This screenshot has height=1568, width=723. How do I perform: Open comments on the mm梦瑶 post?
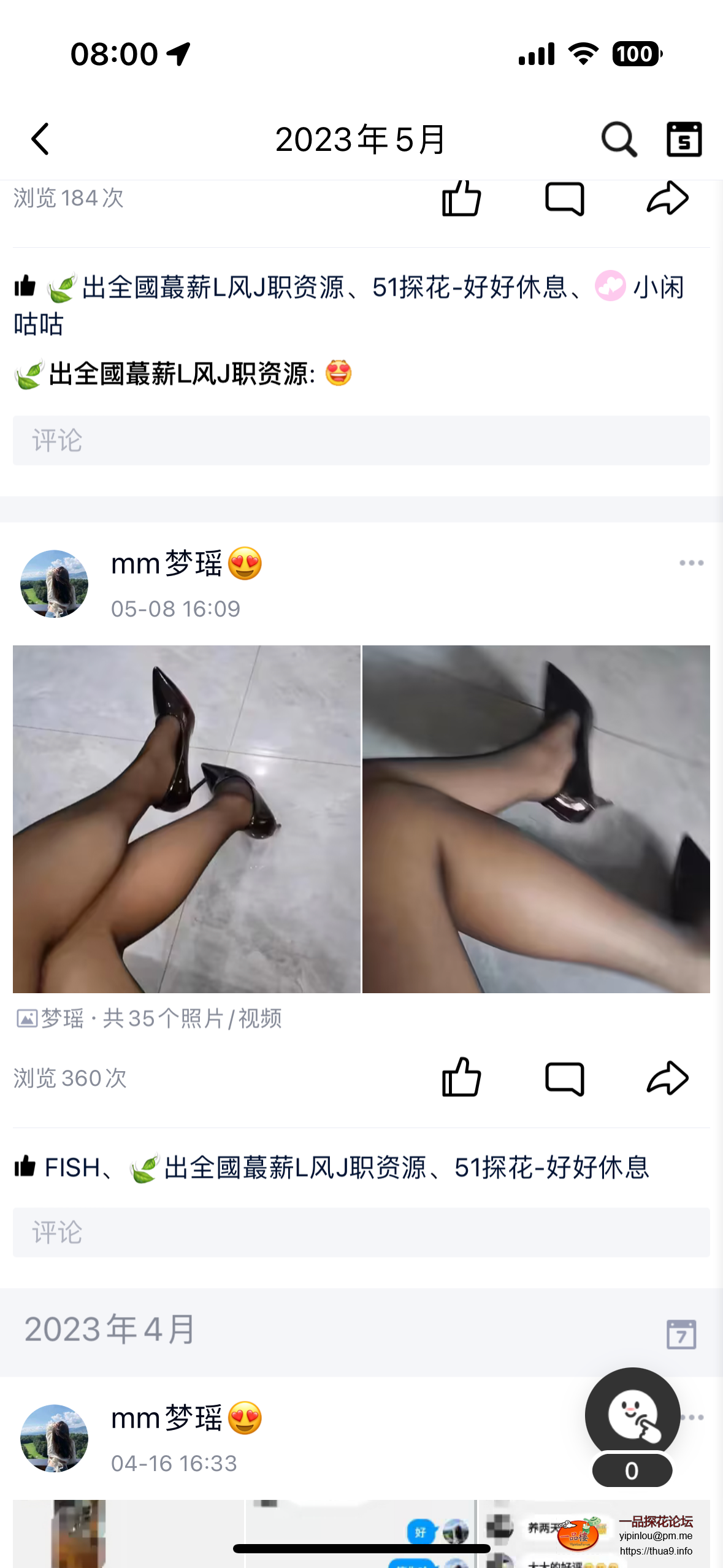(x=564, y=1078)
